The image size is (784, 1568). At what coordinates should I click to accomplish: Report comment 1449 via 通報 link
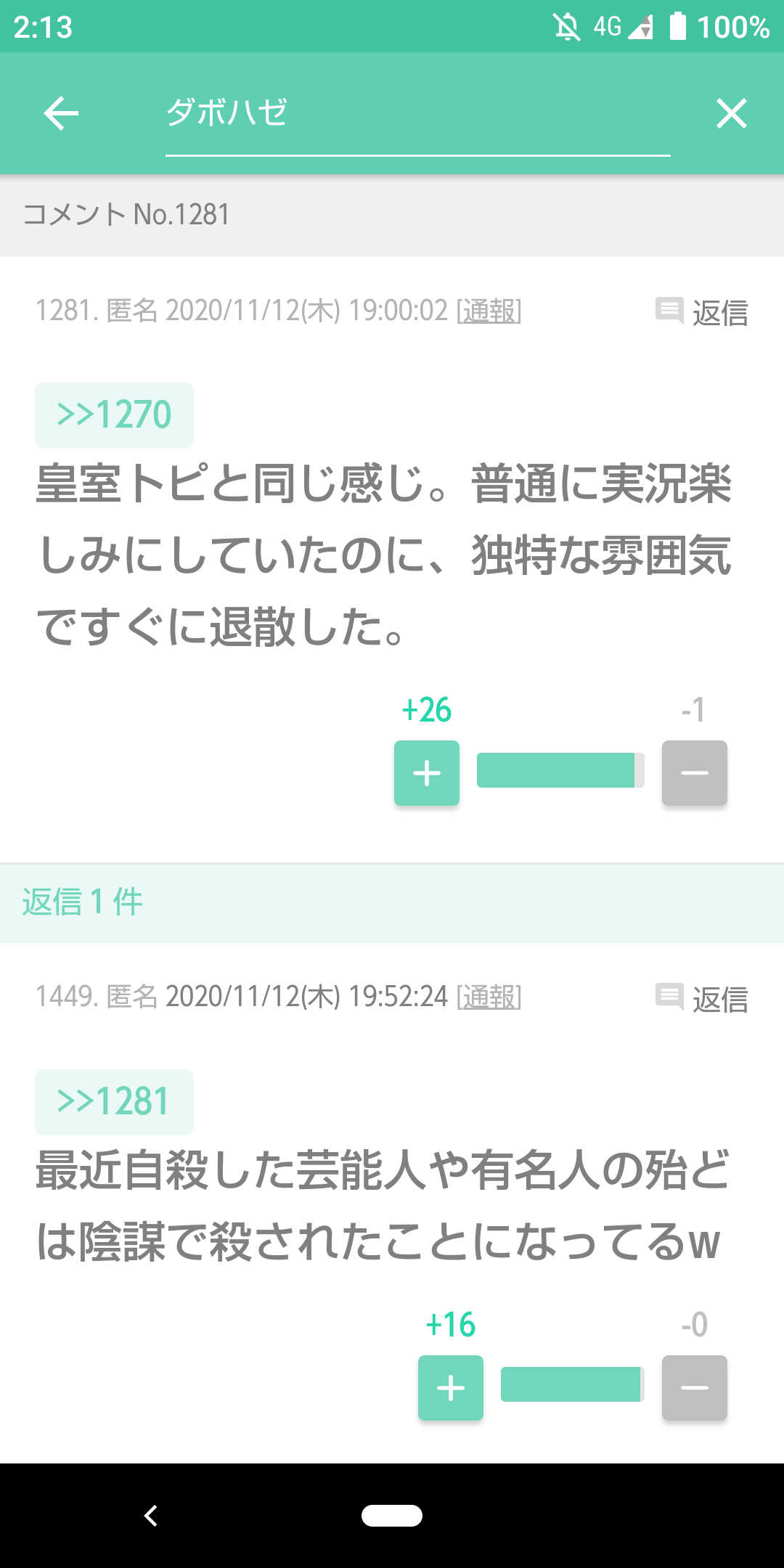coord(489,997)
